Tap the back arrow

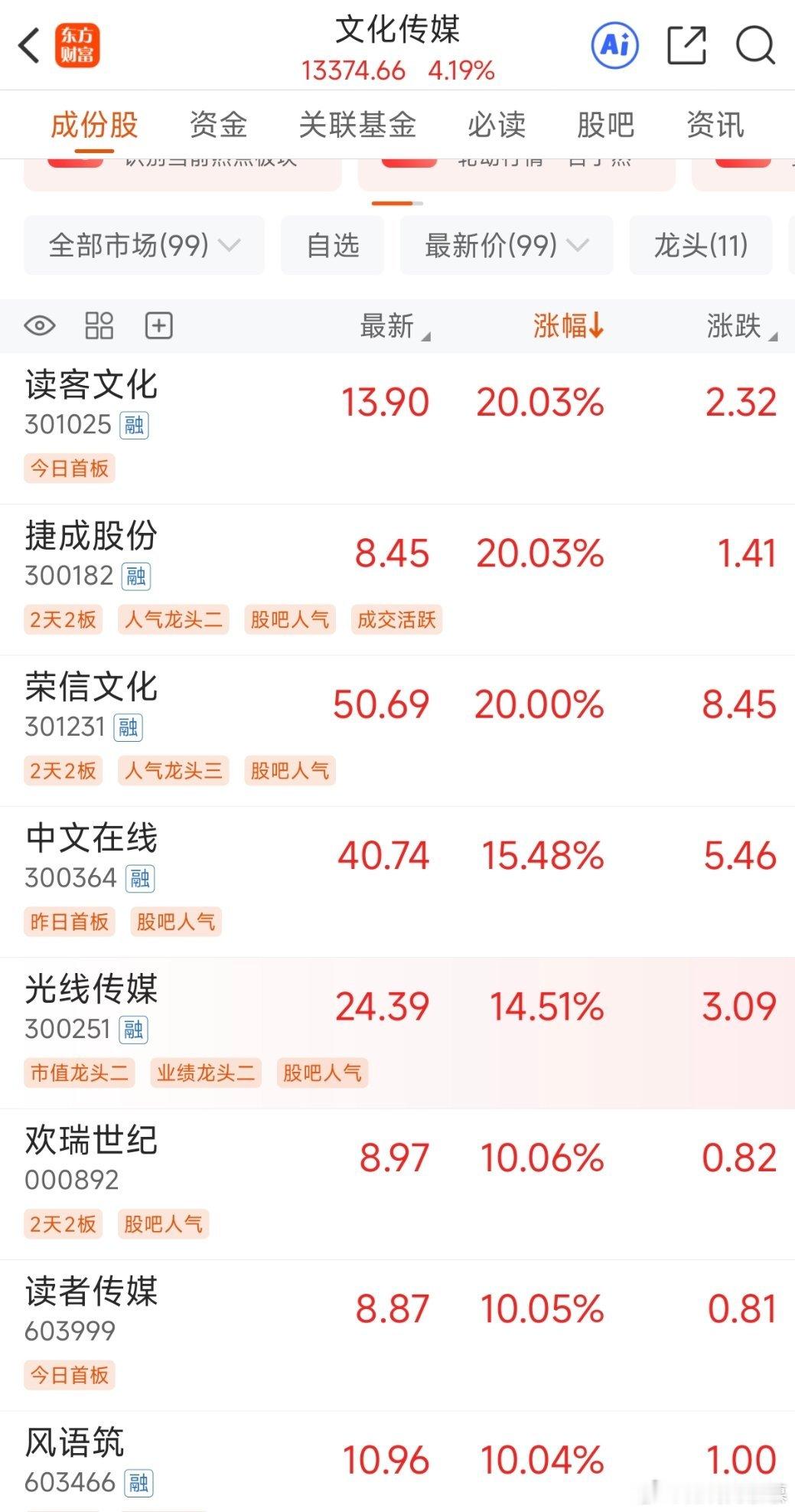28,46
